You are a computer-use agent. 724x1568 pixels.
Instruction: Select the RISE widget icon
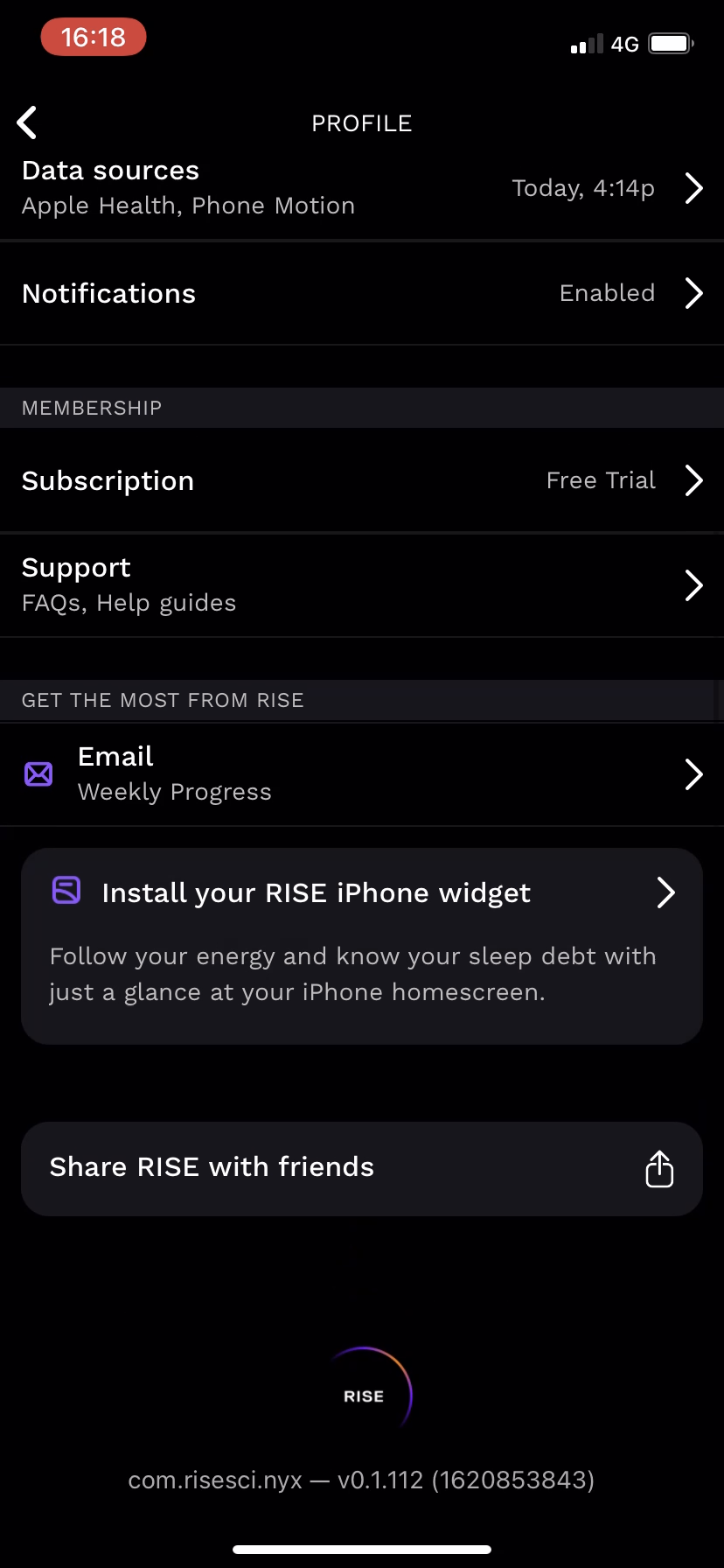66,891
